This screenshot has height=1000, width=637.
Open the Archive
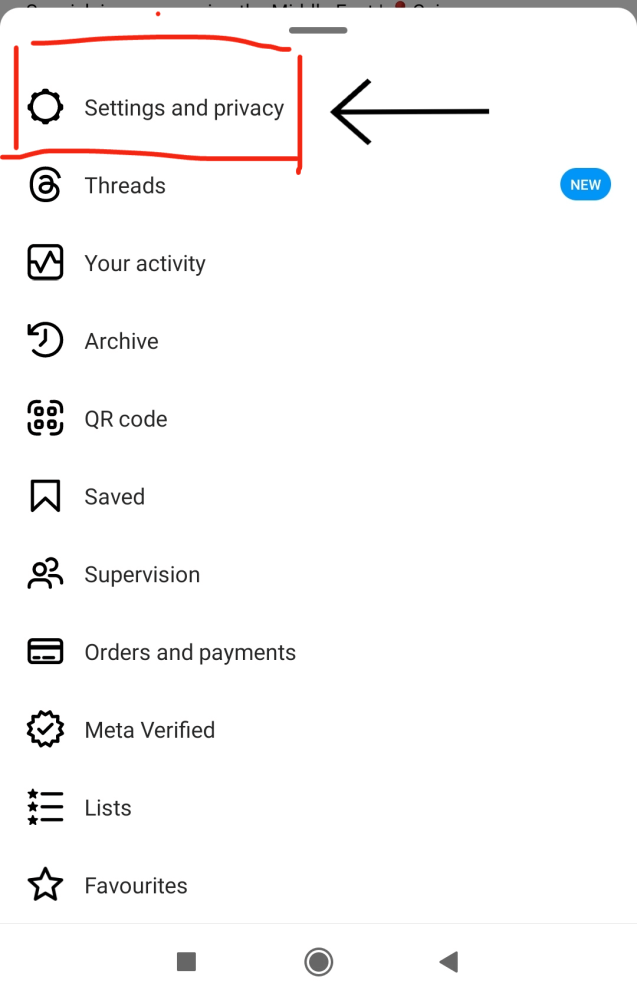(121, 342)
